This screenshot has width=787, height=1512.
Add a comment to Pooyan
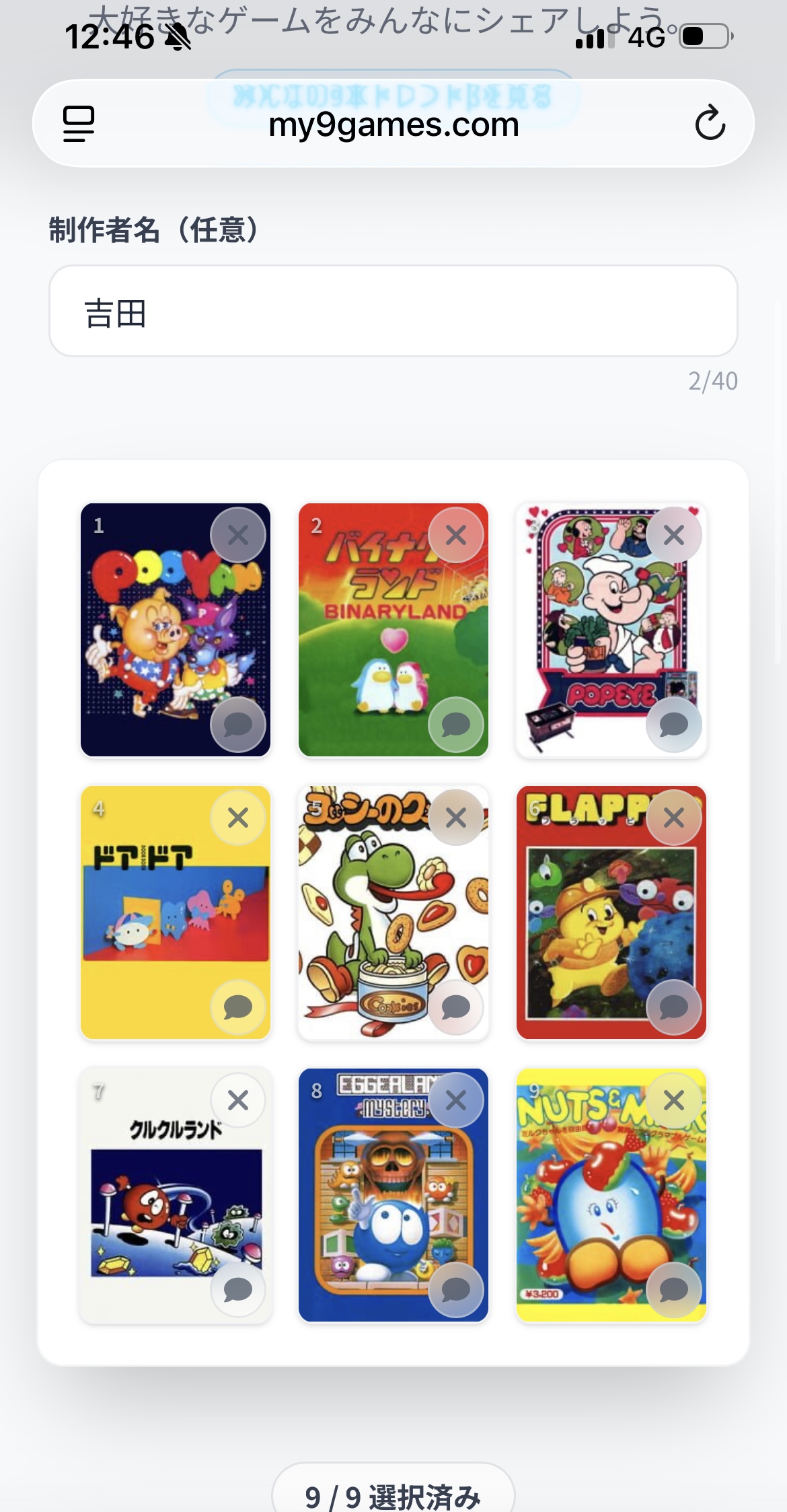click(x=238, y=725)
